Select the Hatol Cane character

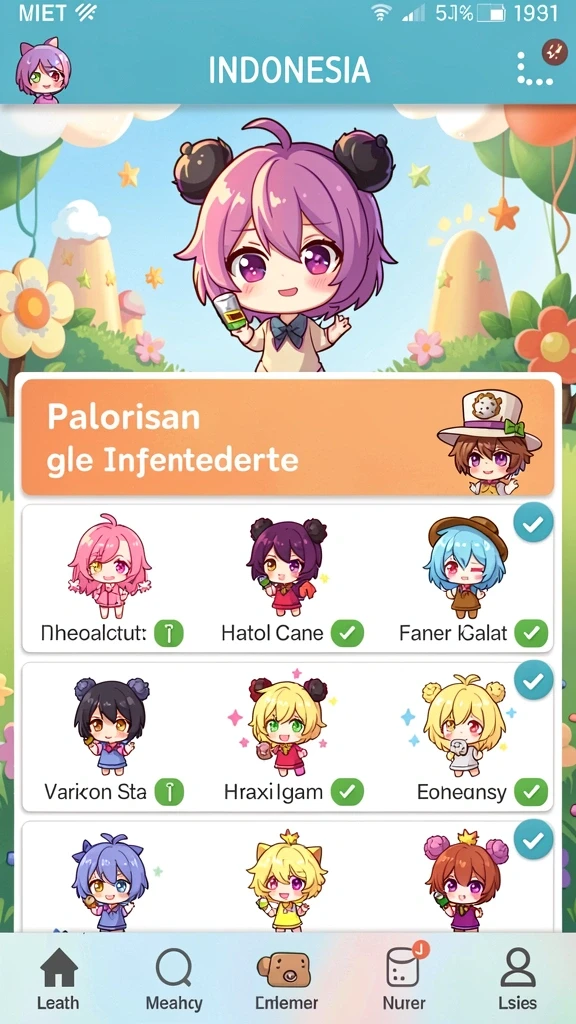click(287, 566)
